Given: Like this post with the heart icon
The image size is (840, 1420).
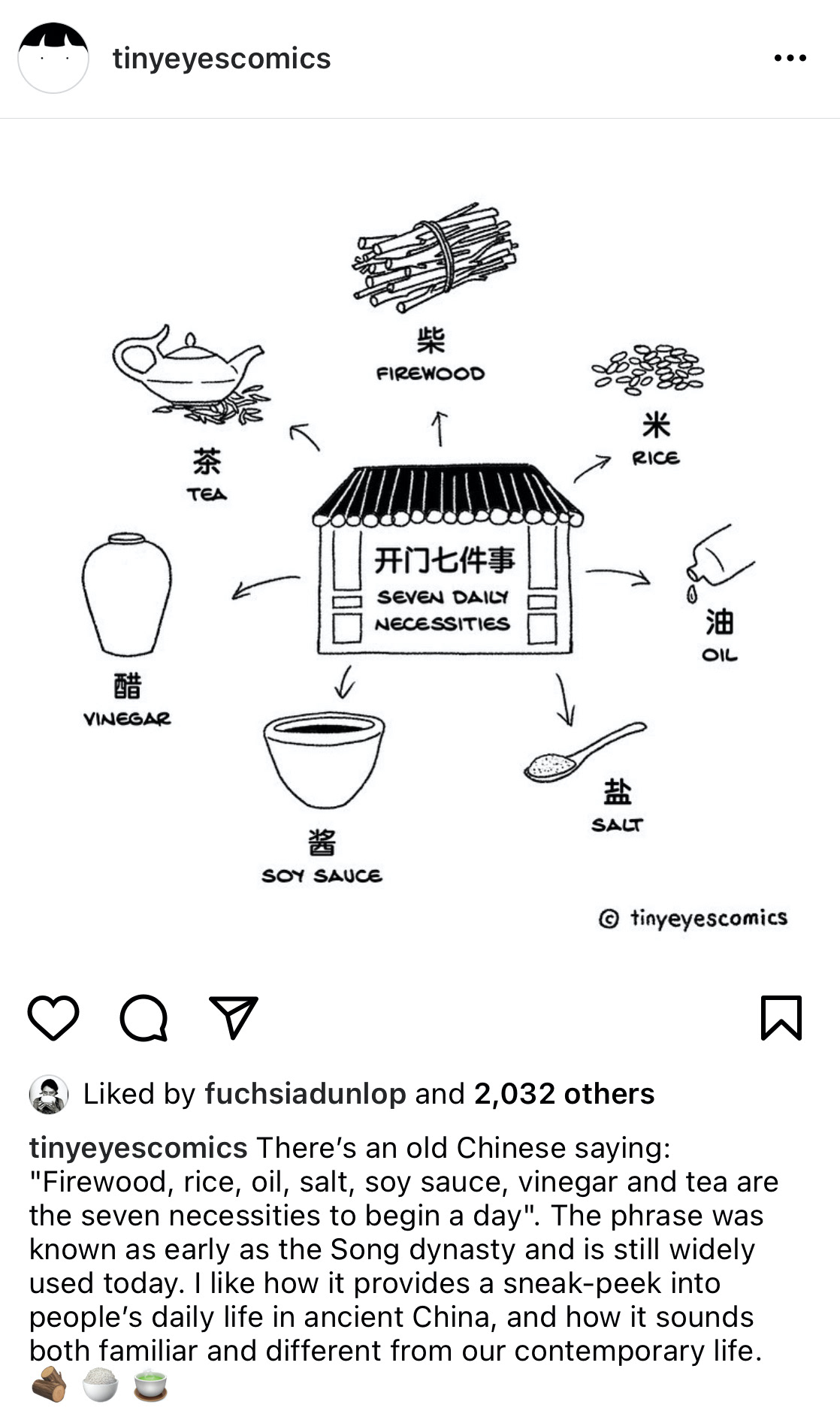Looking at the screenshot, I should point(53,1018).
